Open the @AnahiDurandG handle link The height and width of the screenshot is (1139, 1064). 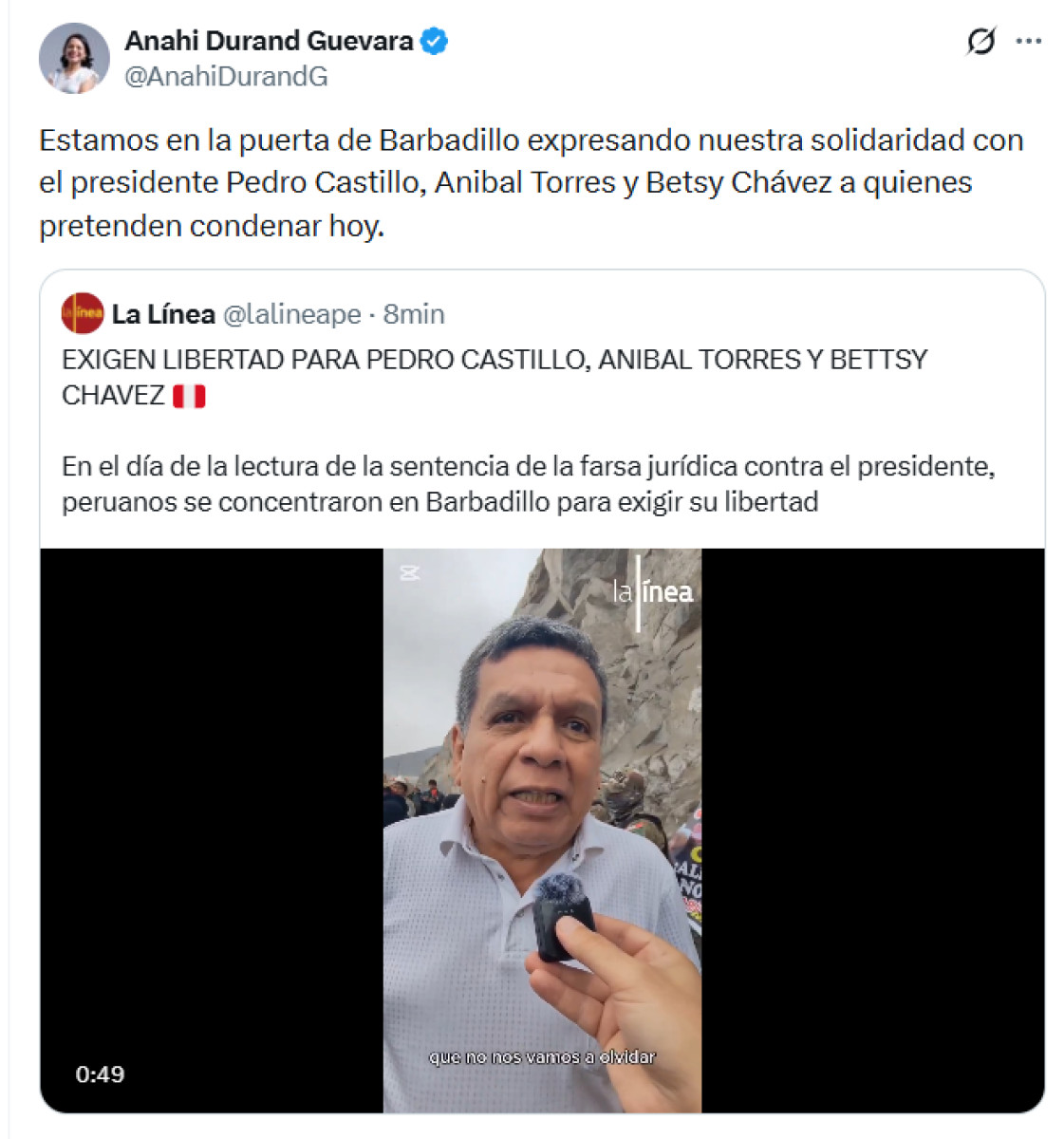tap(226, 77)
